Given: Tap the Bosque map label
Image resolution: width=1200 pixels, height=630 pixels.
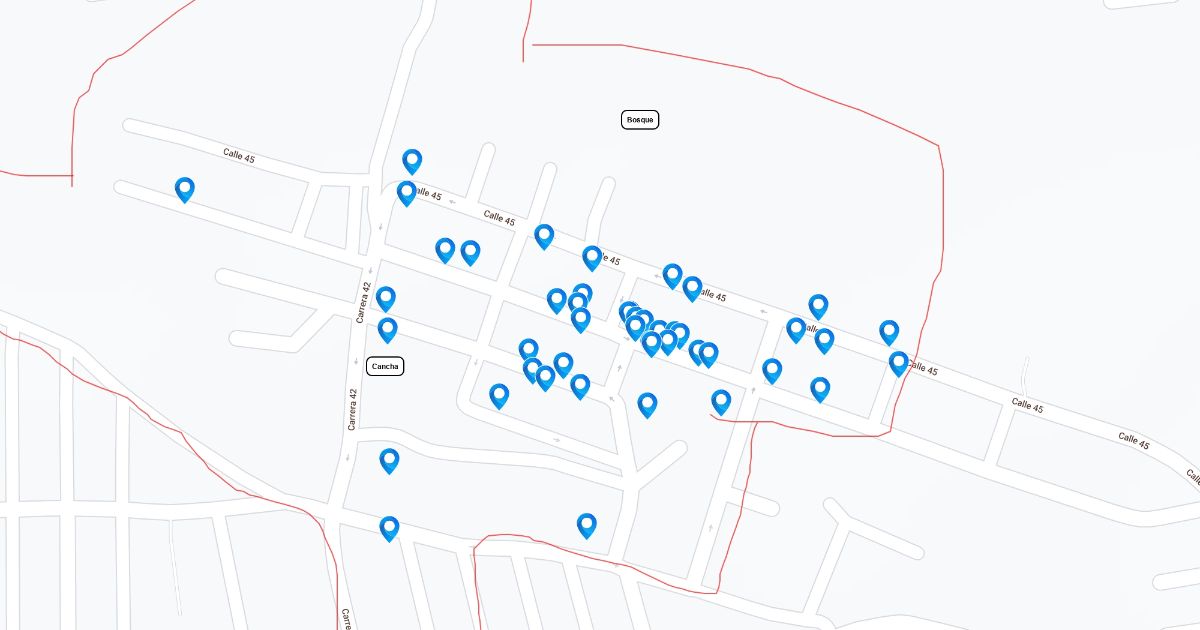Looking at the screenshot, I should pyautogui.click(x=640, y=120).
